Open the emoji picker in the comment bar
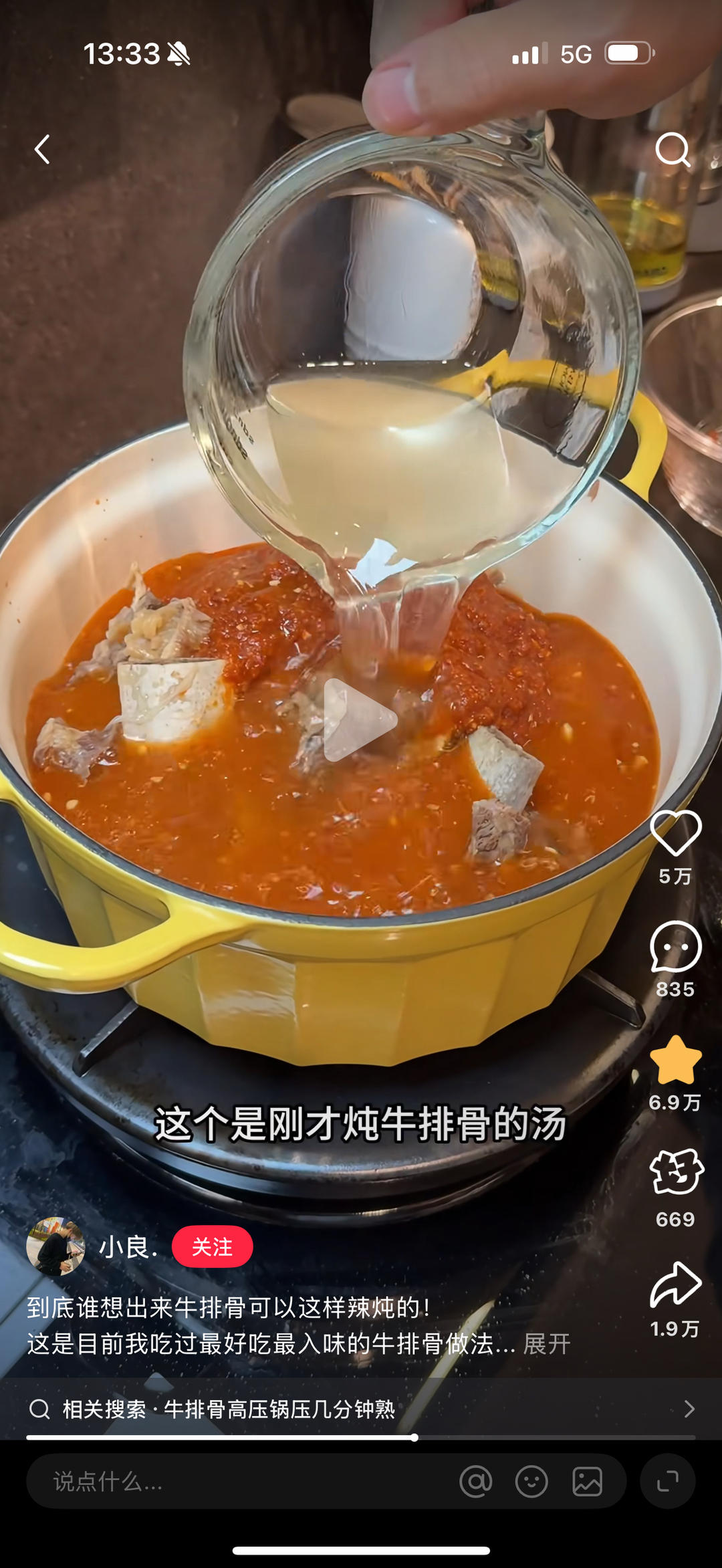 click(x=531, y=1482)
